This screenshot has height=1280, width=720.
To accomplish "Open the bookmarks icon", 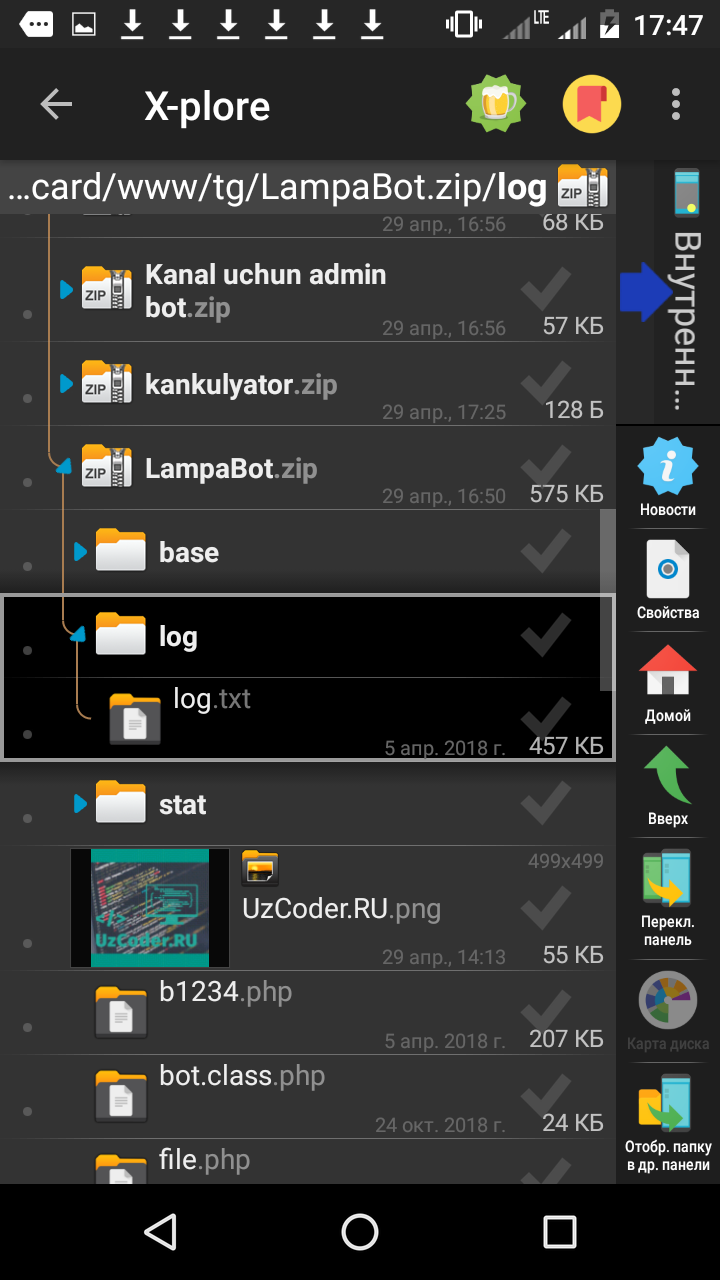I will pos(592,104).
